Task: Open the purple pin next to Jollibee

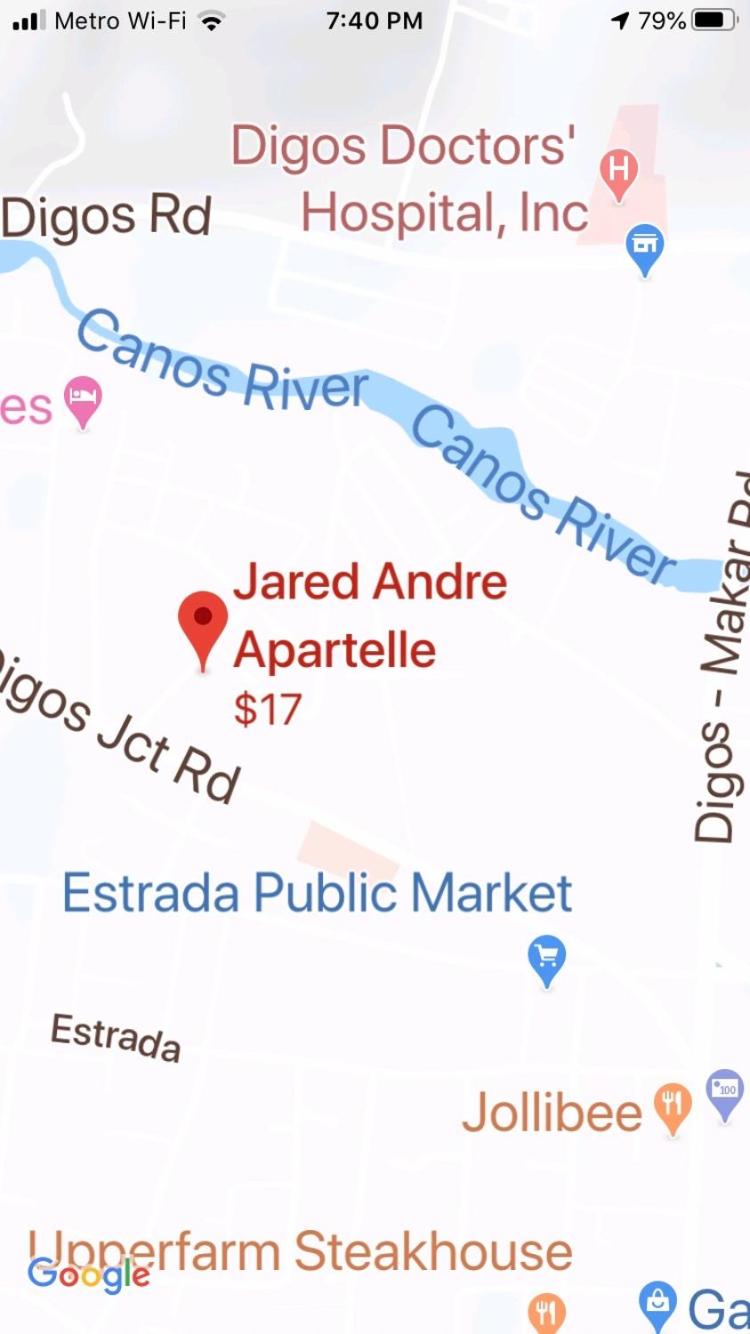Action: [725, 1092]
